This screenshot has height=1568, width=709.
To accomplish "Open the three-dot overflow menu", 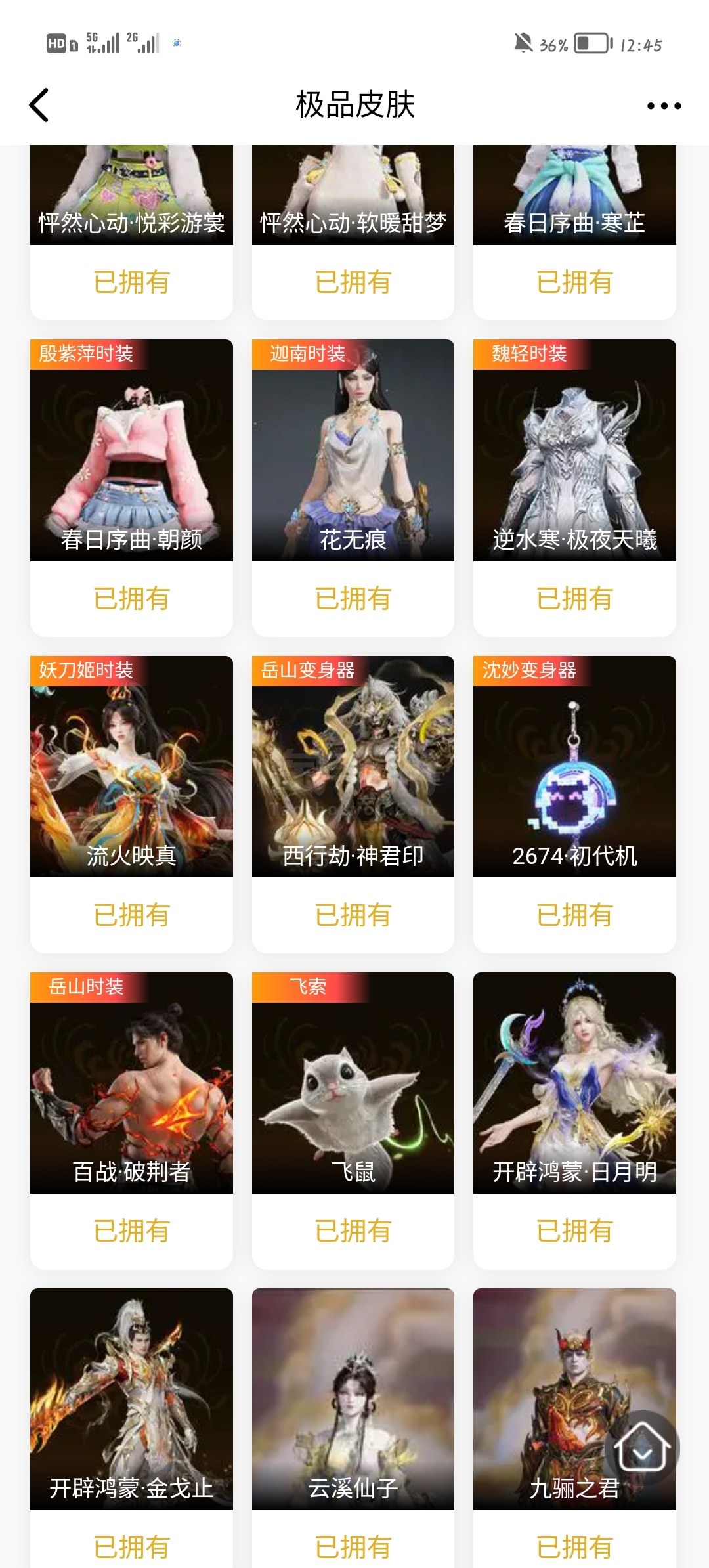I will point(664,106).
